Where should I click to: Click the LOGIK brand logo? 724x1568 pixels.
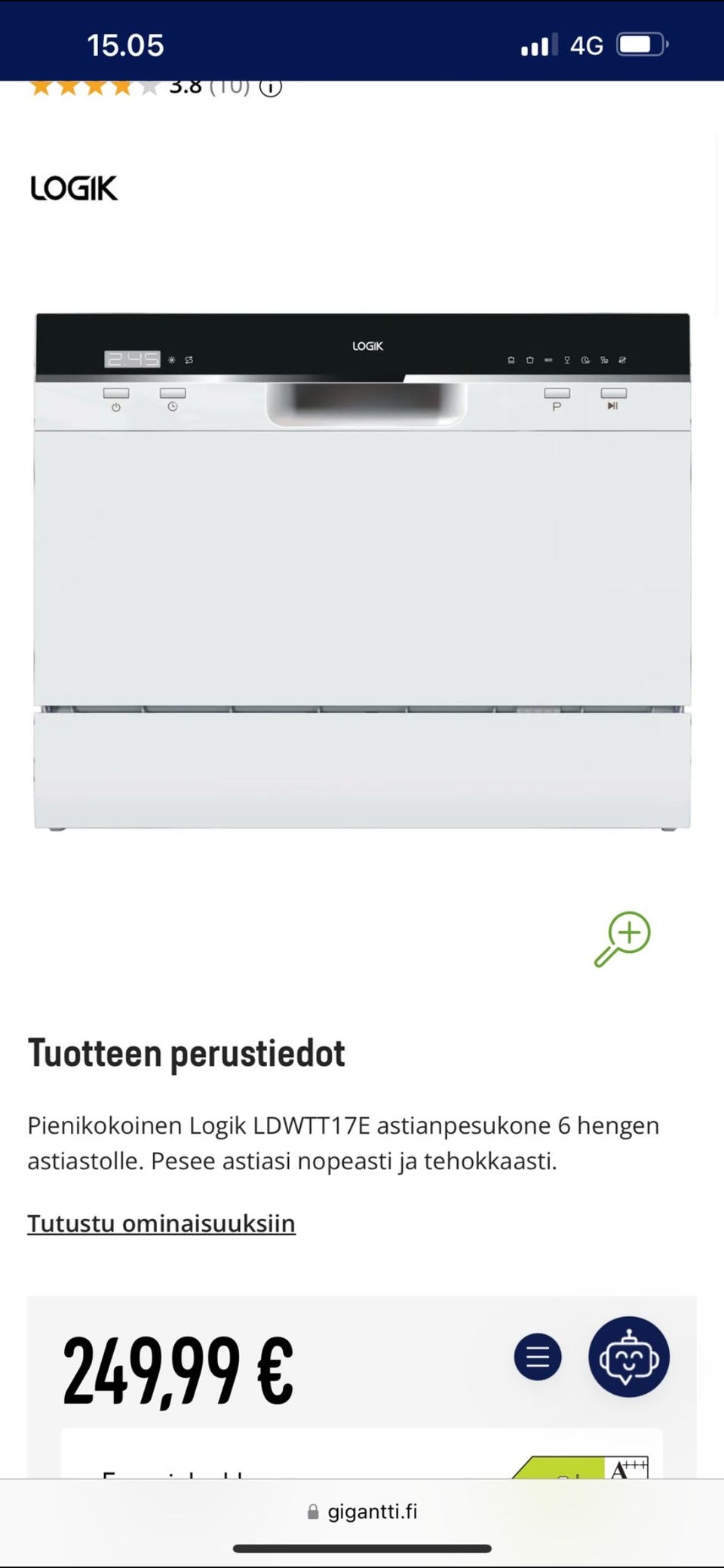(75, 188)
